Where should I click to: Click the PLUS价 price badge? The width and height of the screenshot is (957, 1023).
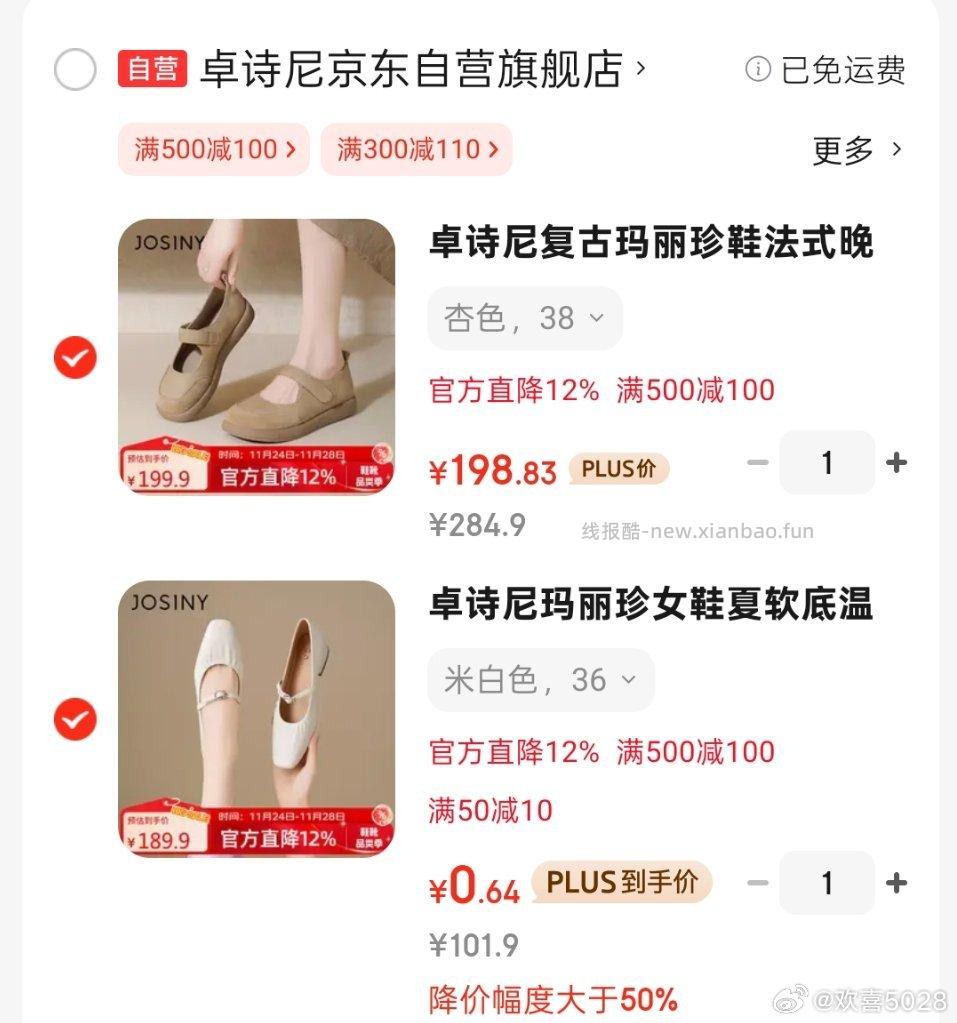617,468
